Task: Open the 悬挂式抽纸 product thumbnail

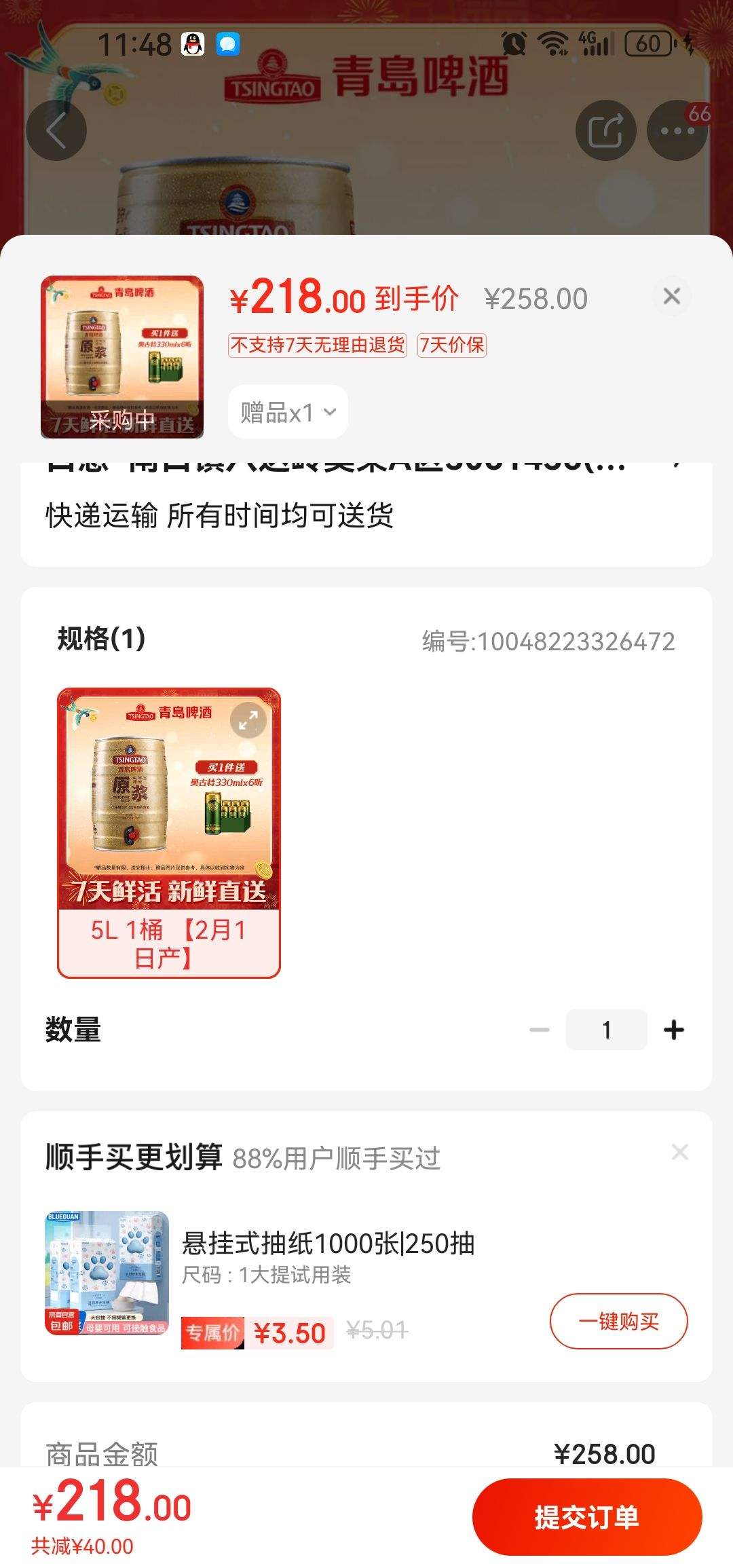Action: [107, 1273]
